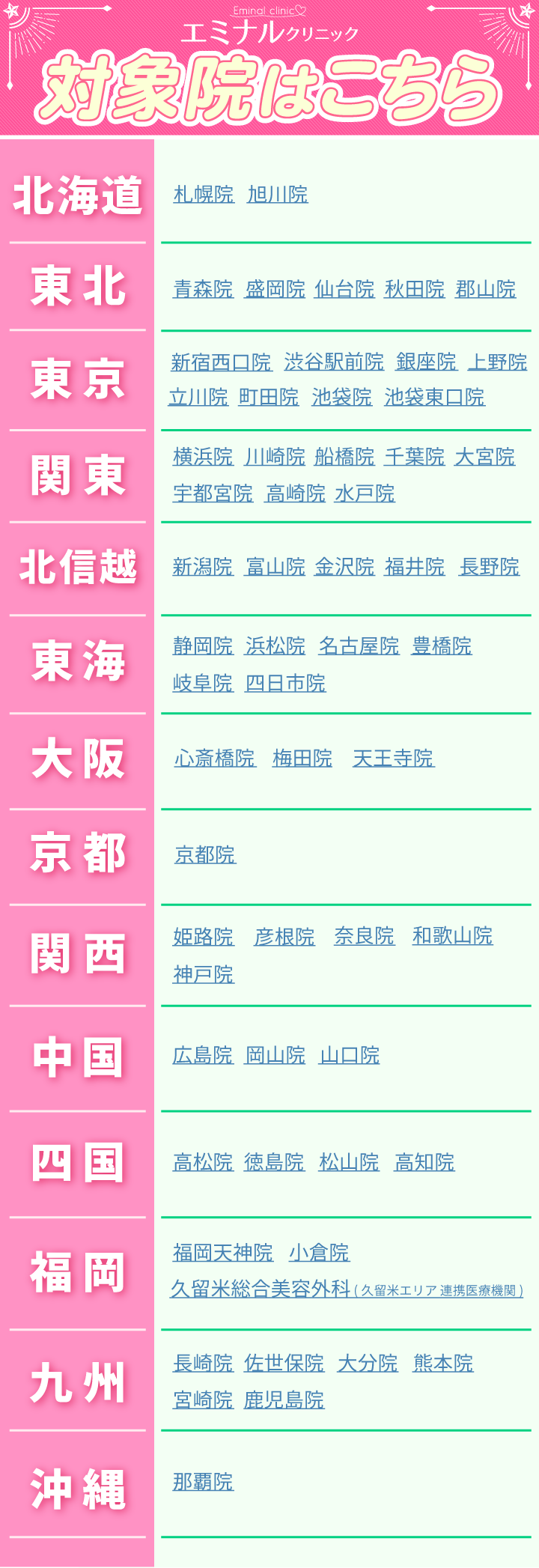Open the 京都院 clinic link
539x1568 pixels.
205,854
